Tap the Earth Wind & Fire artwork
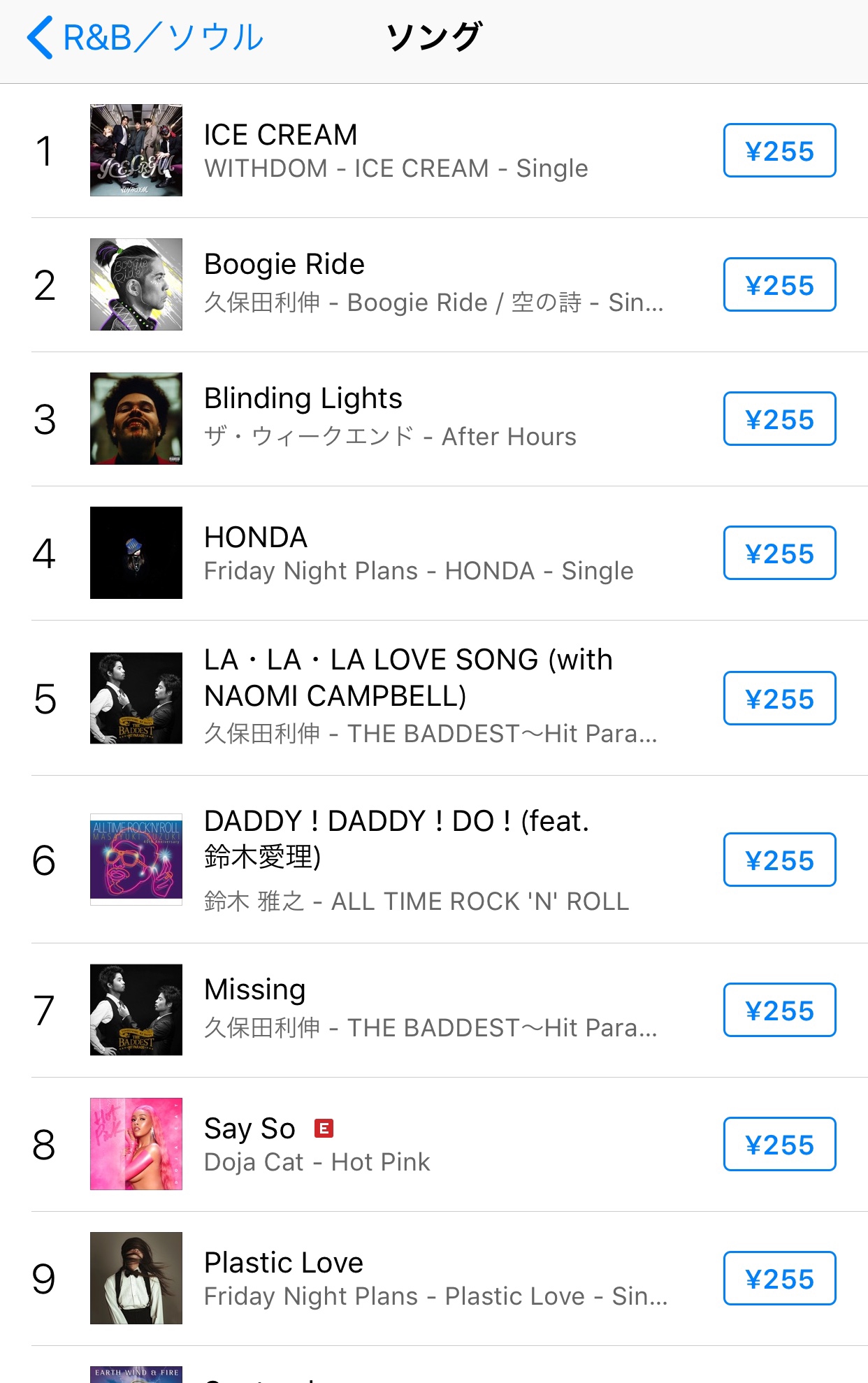868x1383 pixels. point(136,1373)
